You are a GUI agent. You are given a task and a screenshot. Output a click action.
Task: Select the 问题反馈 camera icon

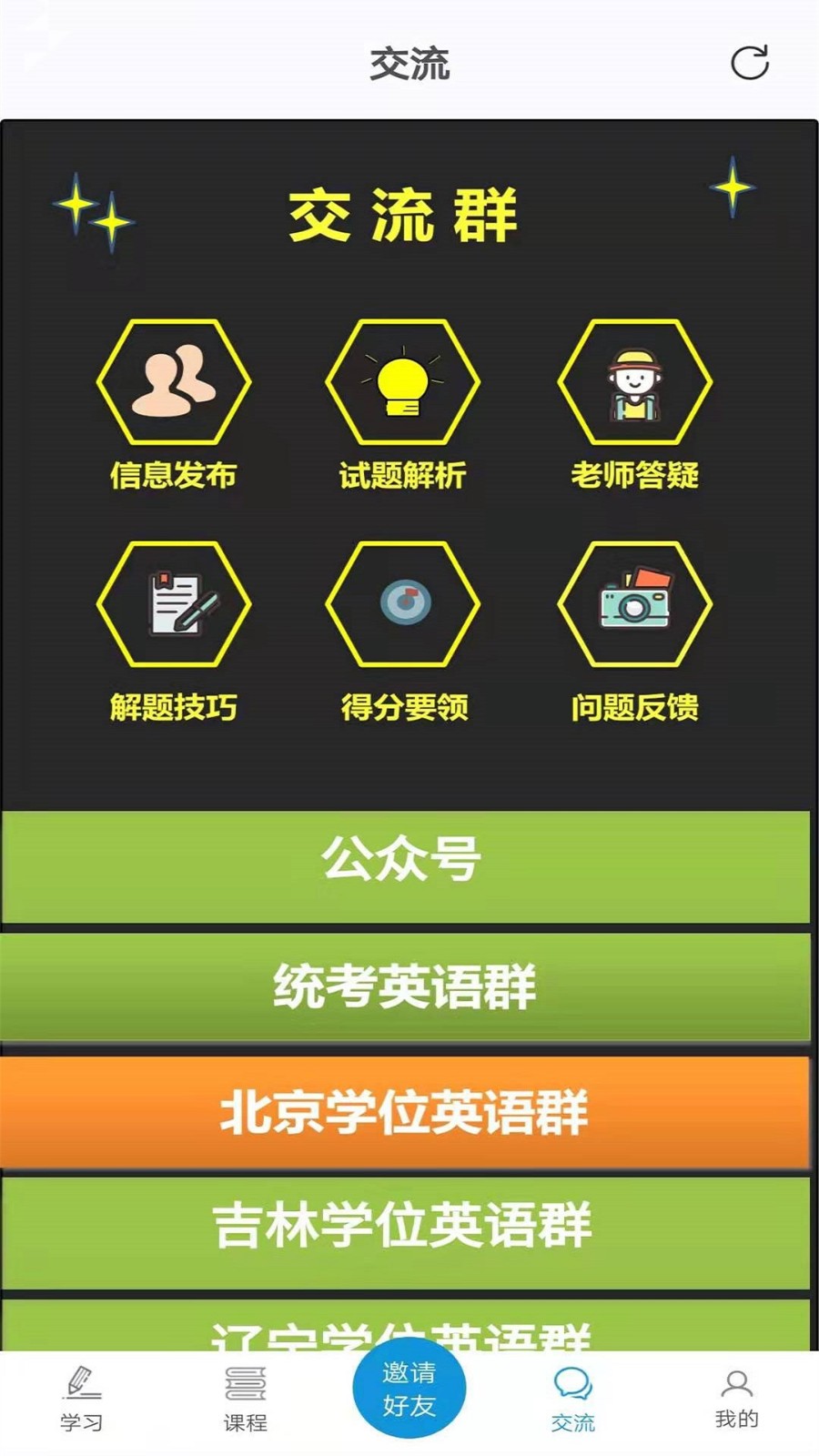coord(635,605)
